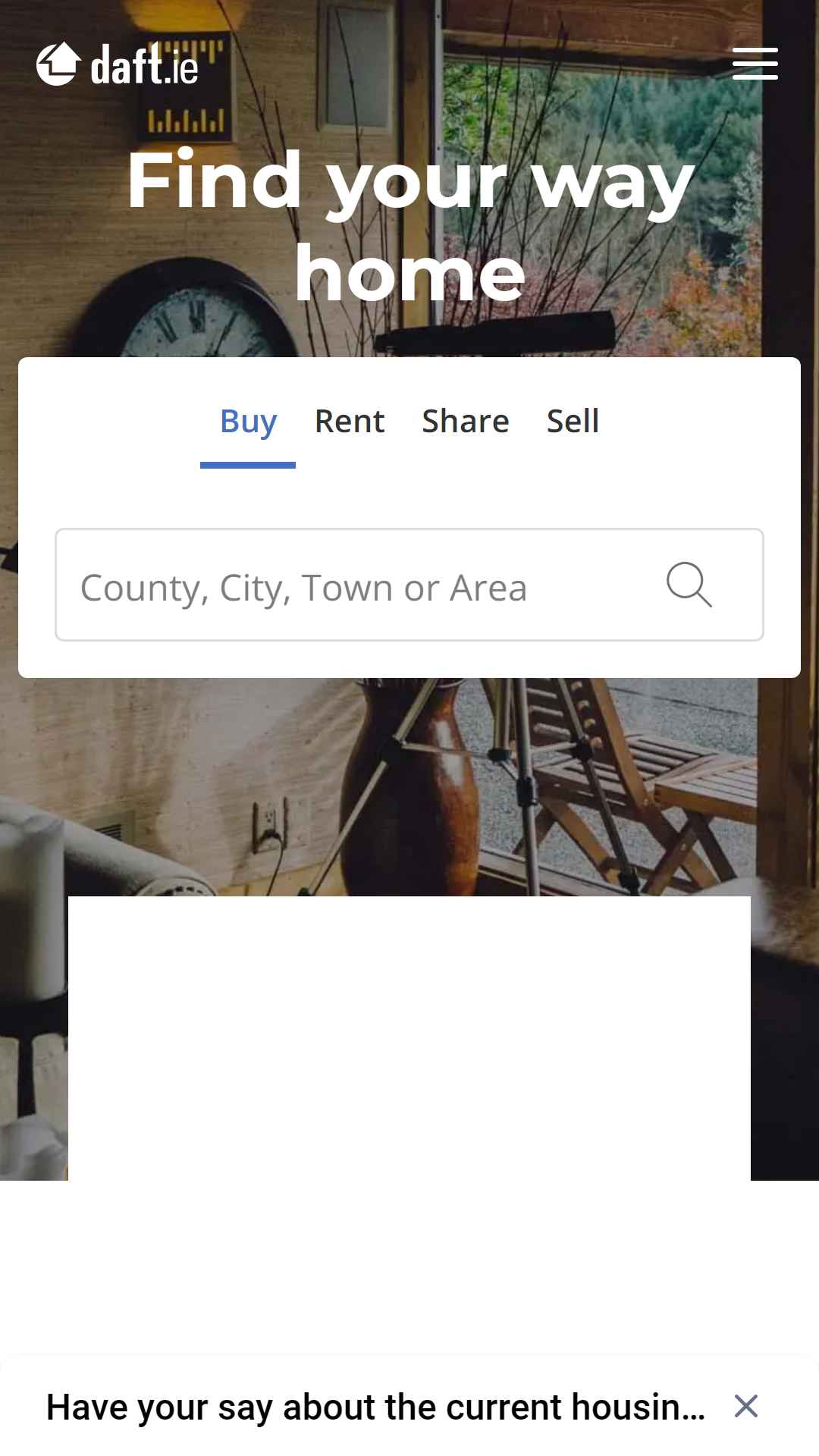
Task: Tap the magnifying glass search icon
Action: click(689, 585)
